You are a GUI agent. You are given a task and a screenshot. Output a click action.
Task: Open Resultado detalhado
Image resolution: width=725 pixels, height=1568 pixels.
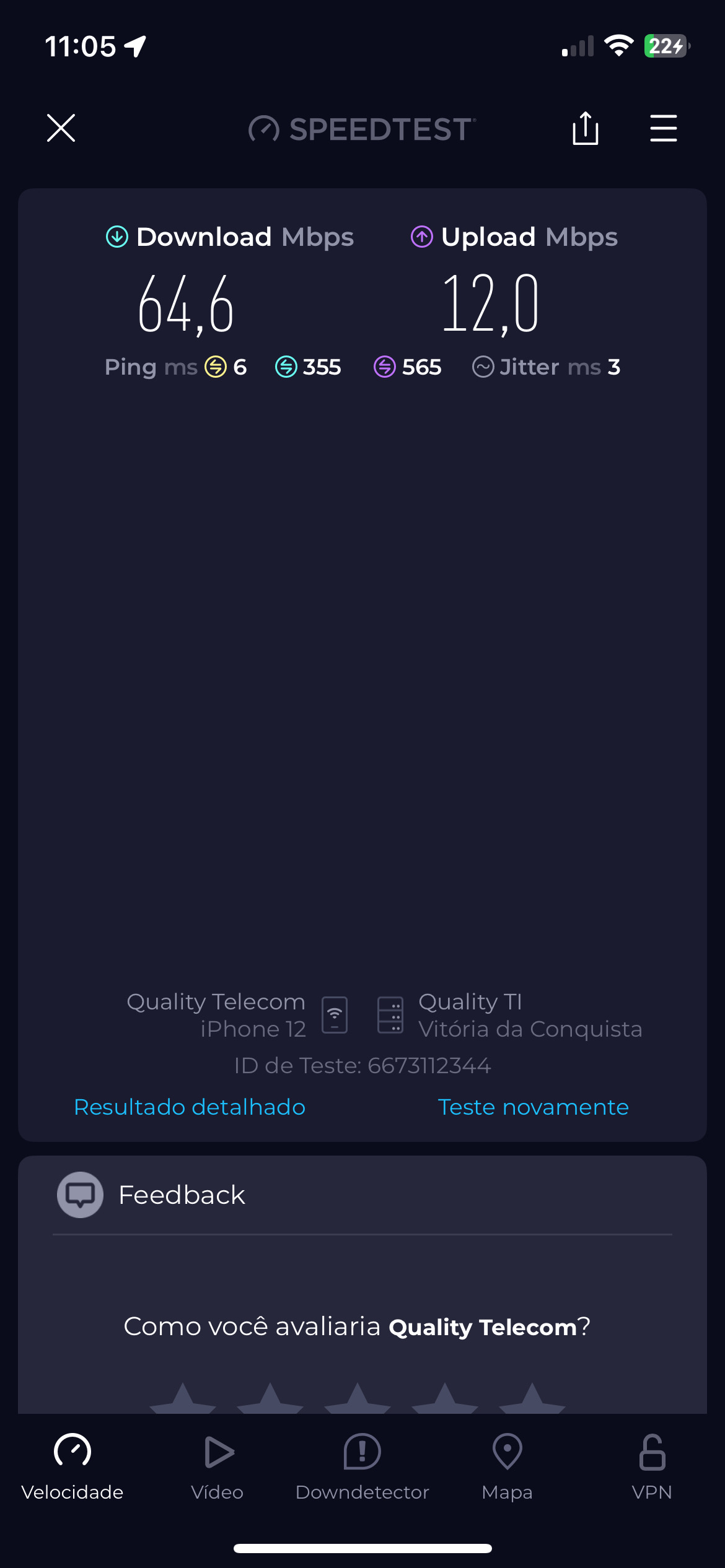click(190, 1107)
